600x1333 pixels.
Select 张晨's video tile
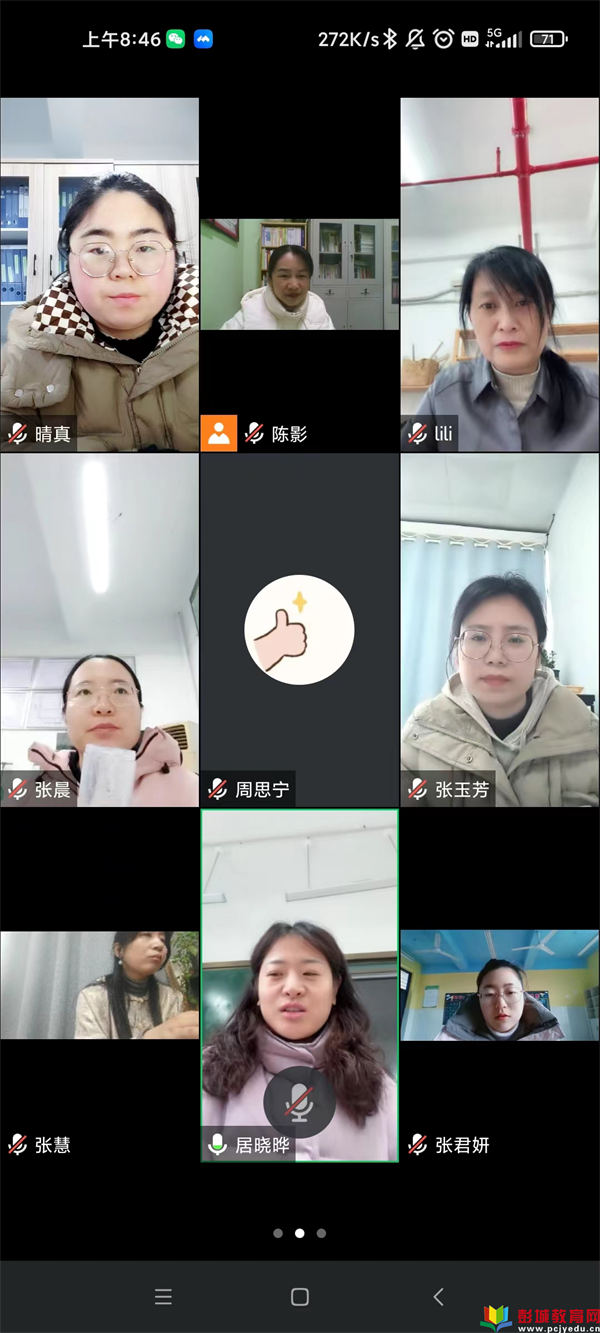pyautogui.click(x=99, y=630)
